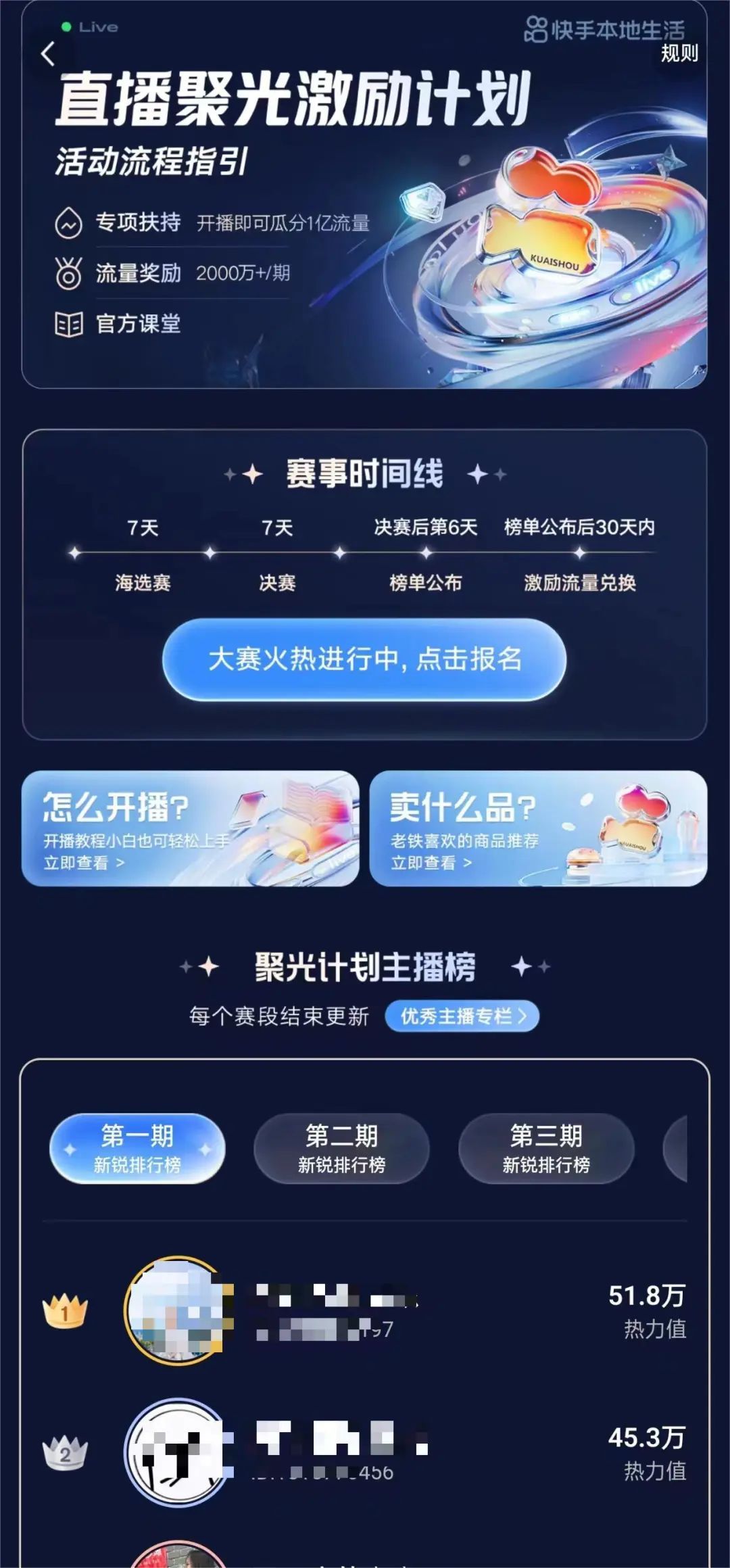The image size is (730, 1568).
Task: Open the 怎么开播 tutorial card
Action: pos(191,828)
